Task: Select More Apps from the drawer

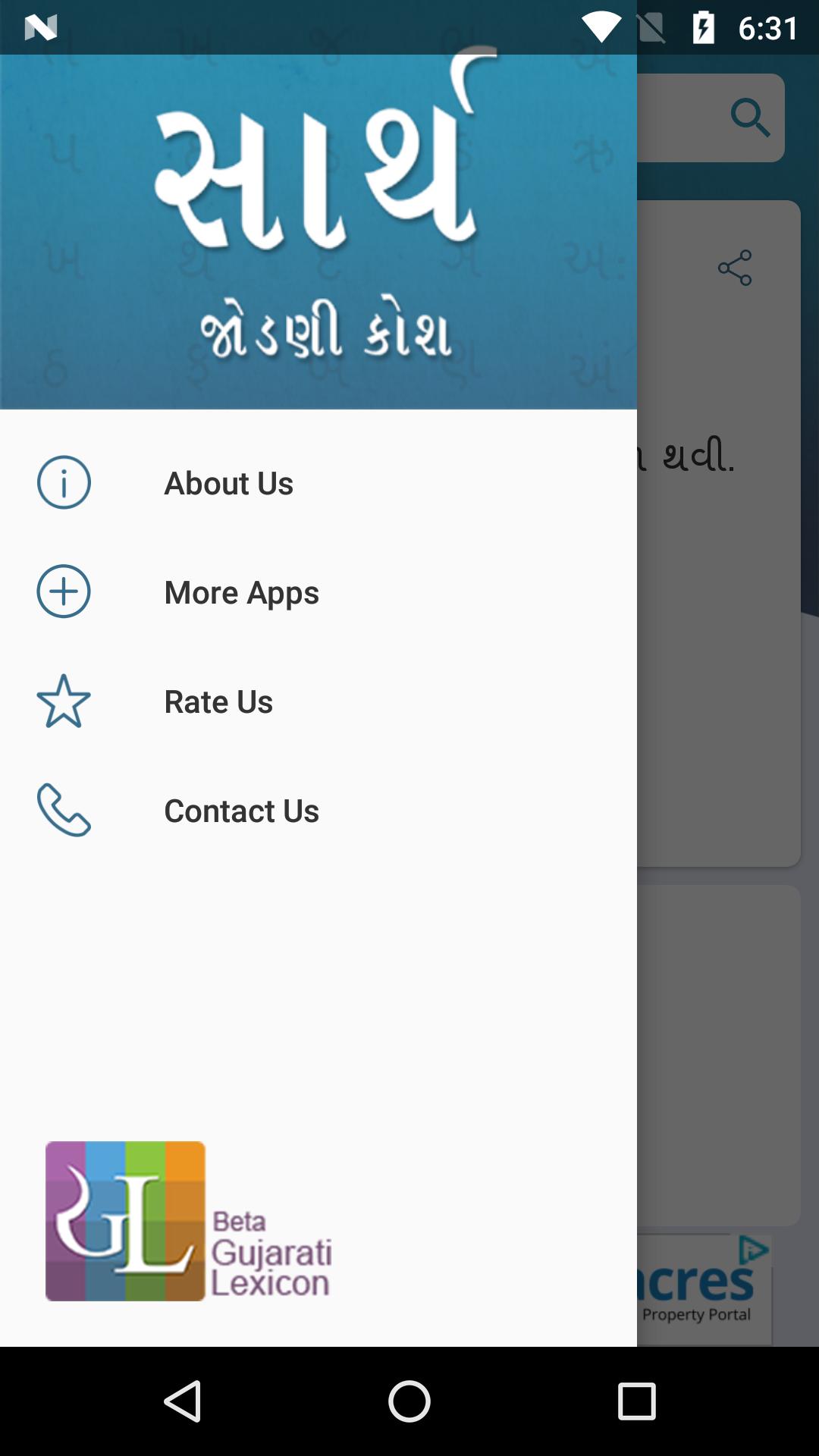Action: tap(241, 592)
